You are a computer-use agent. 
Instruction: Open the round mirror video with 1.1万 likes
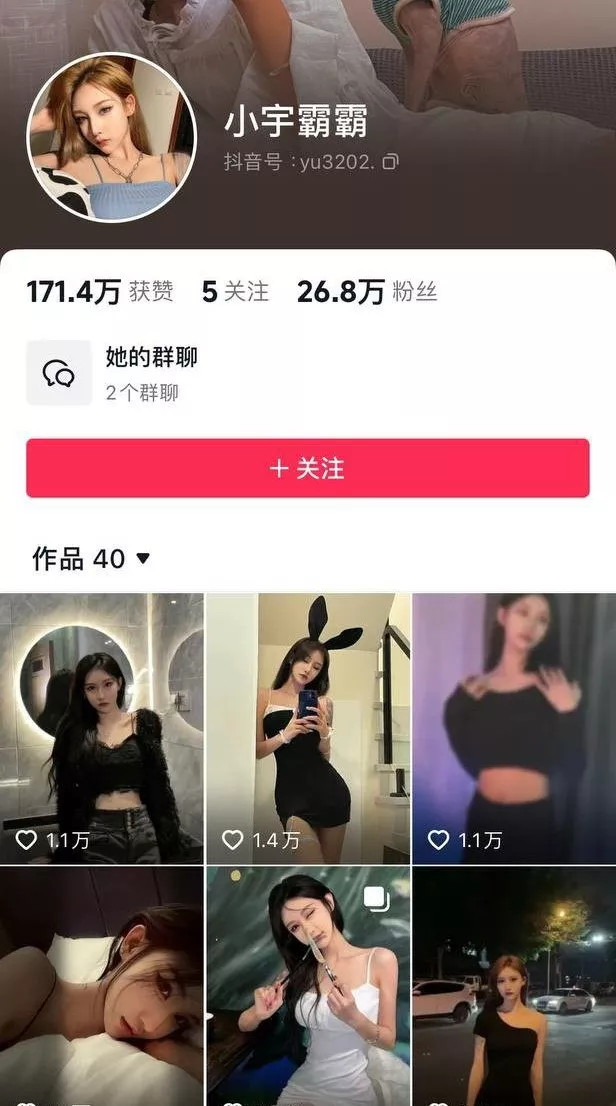pyautogui.click(x=102, y=729)
